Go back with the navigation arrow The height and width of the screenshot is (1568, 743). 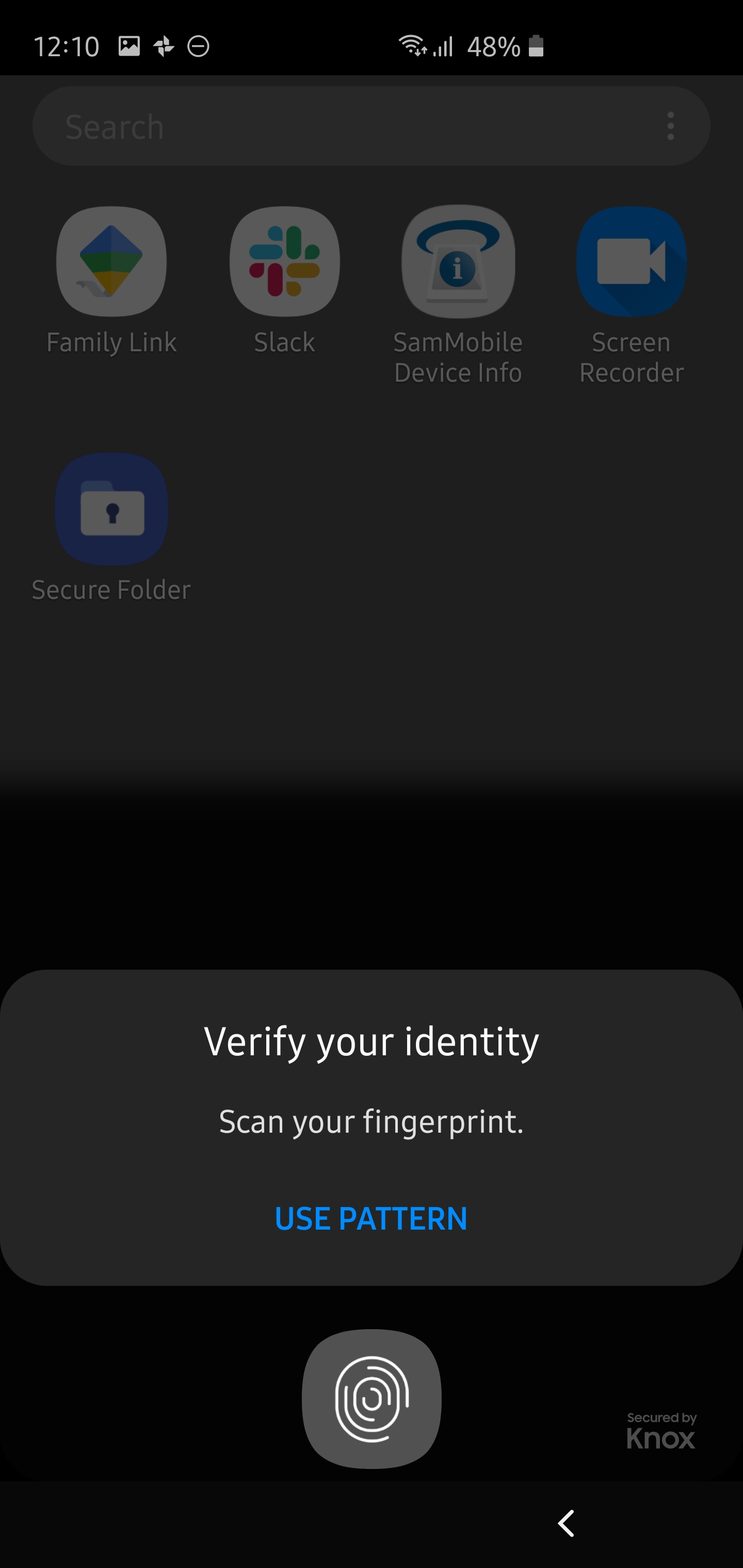[x=566, y=1524]
